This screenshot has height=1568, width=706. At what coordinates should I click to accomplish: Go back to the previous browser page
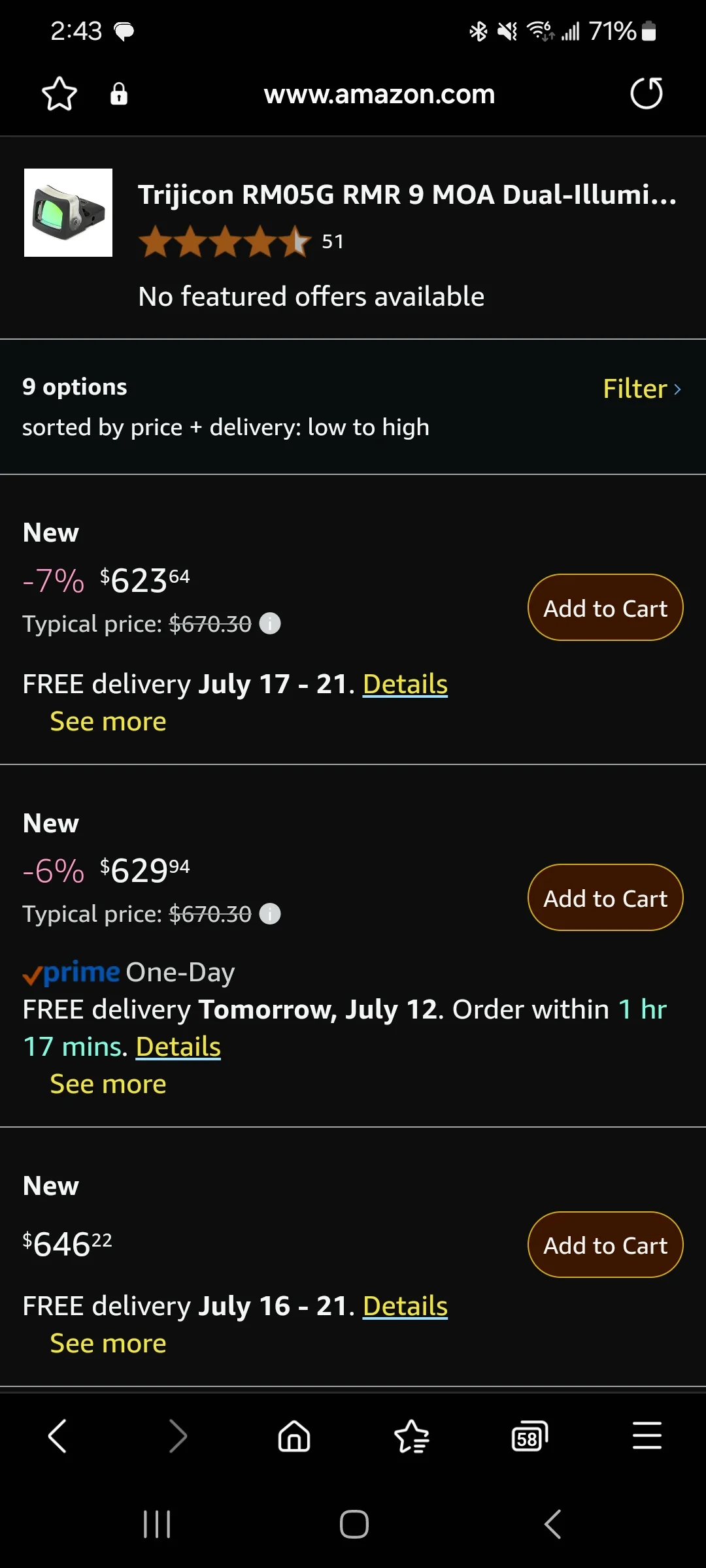click(x=58, y=1436)
